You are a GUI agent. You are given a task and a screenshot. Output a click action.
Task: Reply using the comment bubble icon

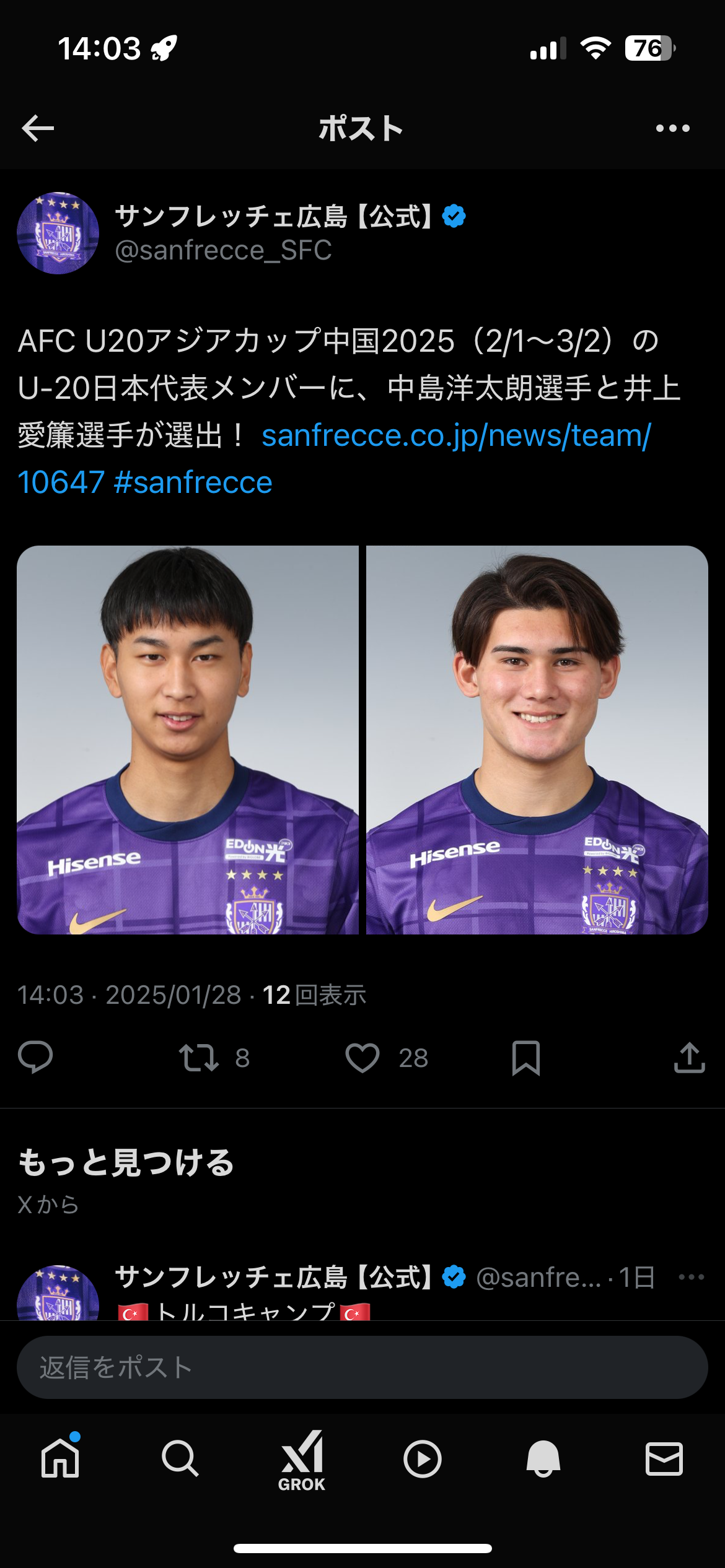tap(35, 1057)
